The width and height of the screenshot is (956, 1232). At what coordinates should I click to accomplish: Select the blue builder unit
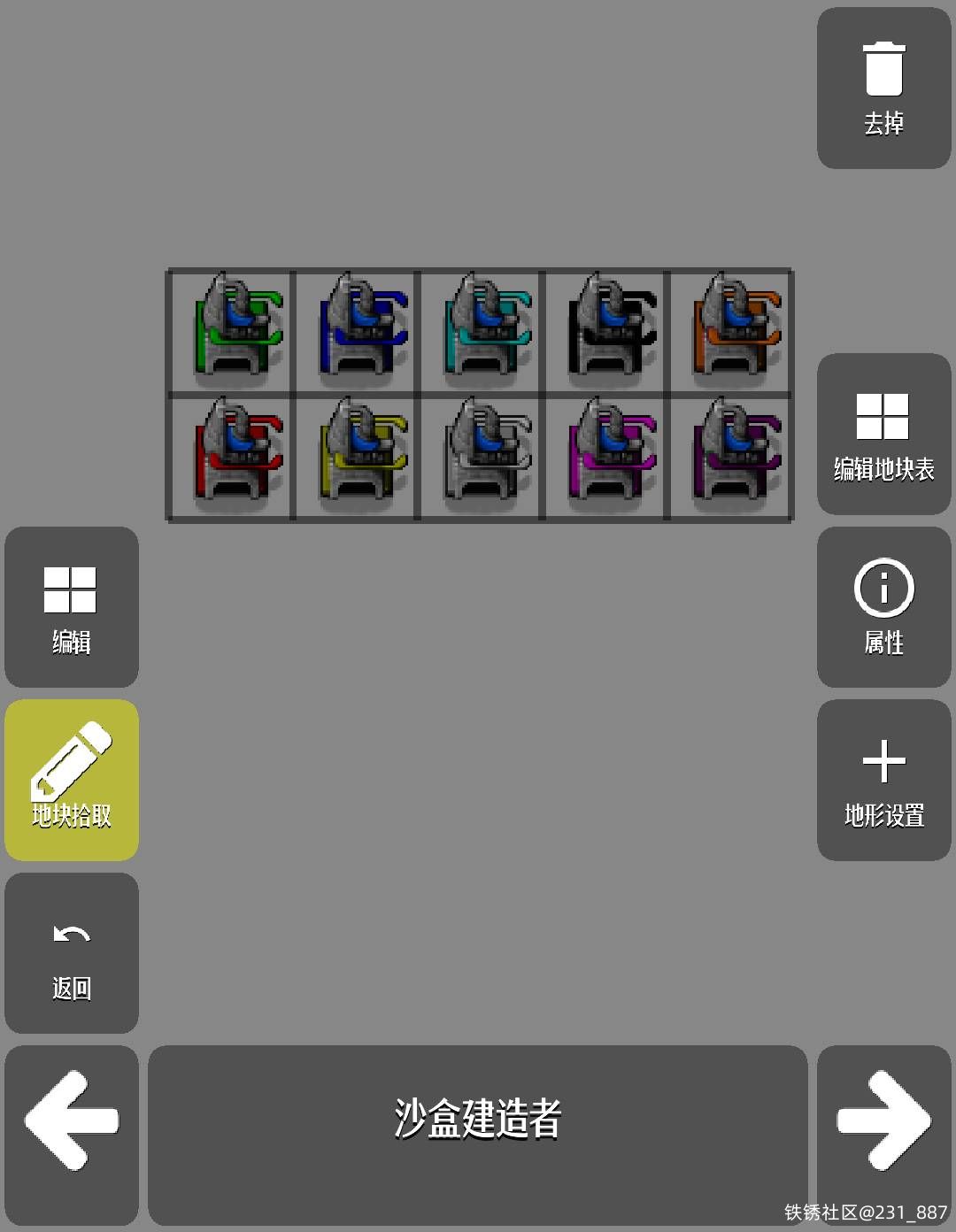tap(357, 331)
